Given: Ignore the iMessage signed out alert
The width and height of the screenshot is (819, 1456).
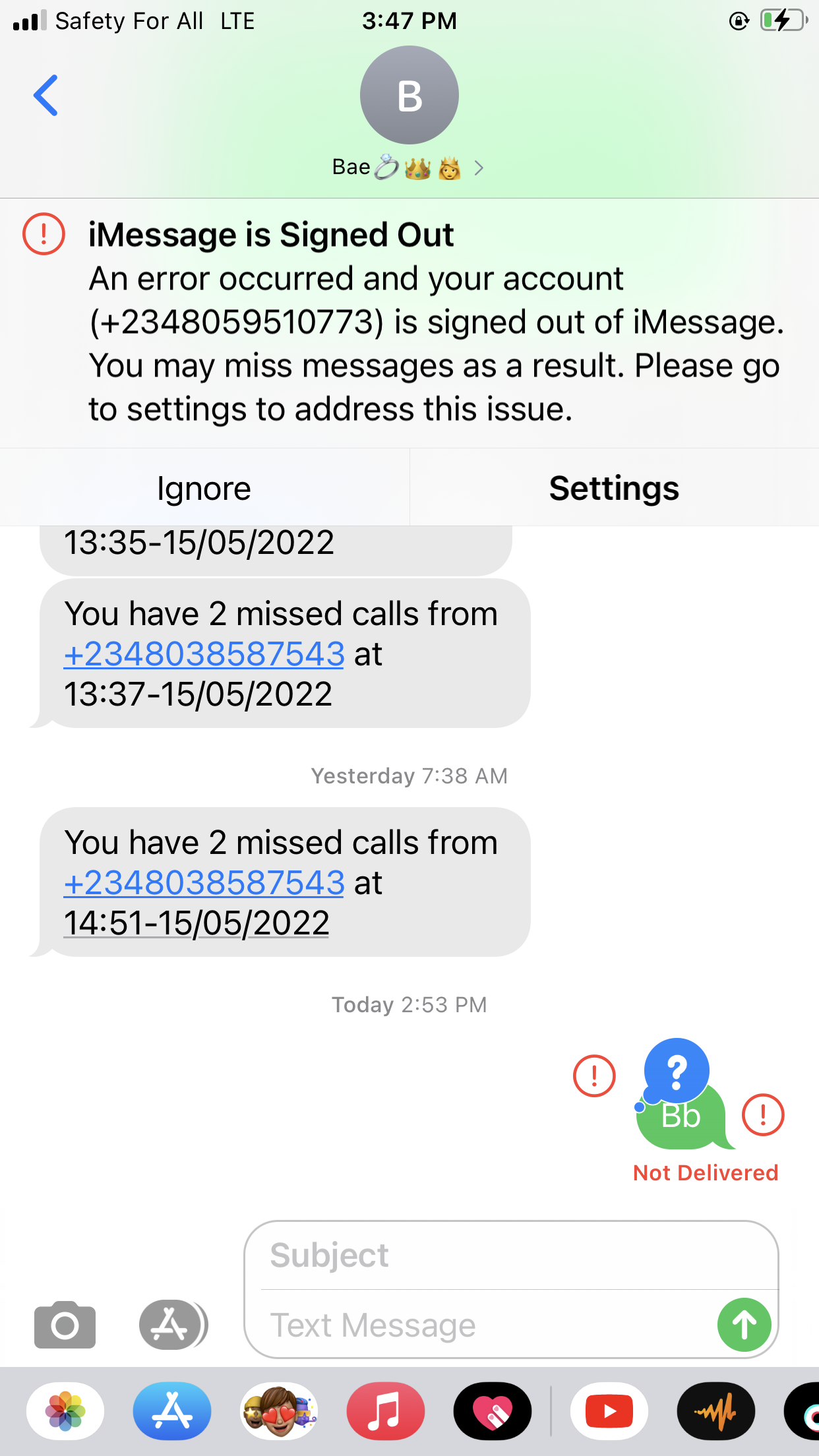Looking at the screenshot, I should [x=204, y=489].
